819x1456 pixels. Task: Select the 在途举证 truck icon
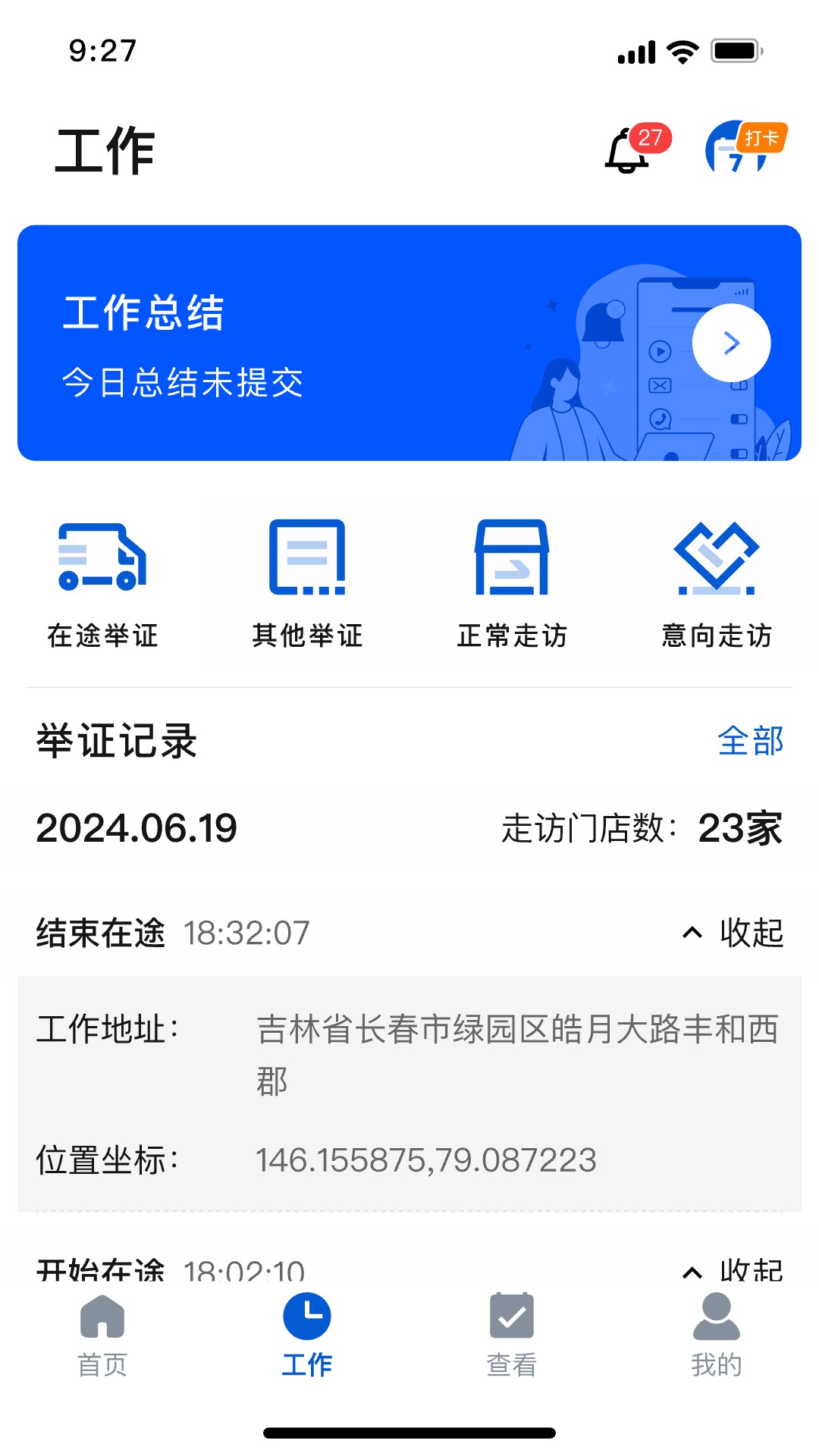[x=102, y=559]
